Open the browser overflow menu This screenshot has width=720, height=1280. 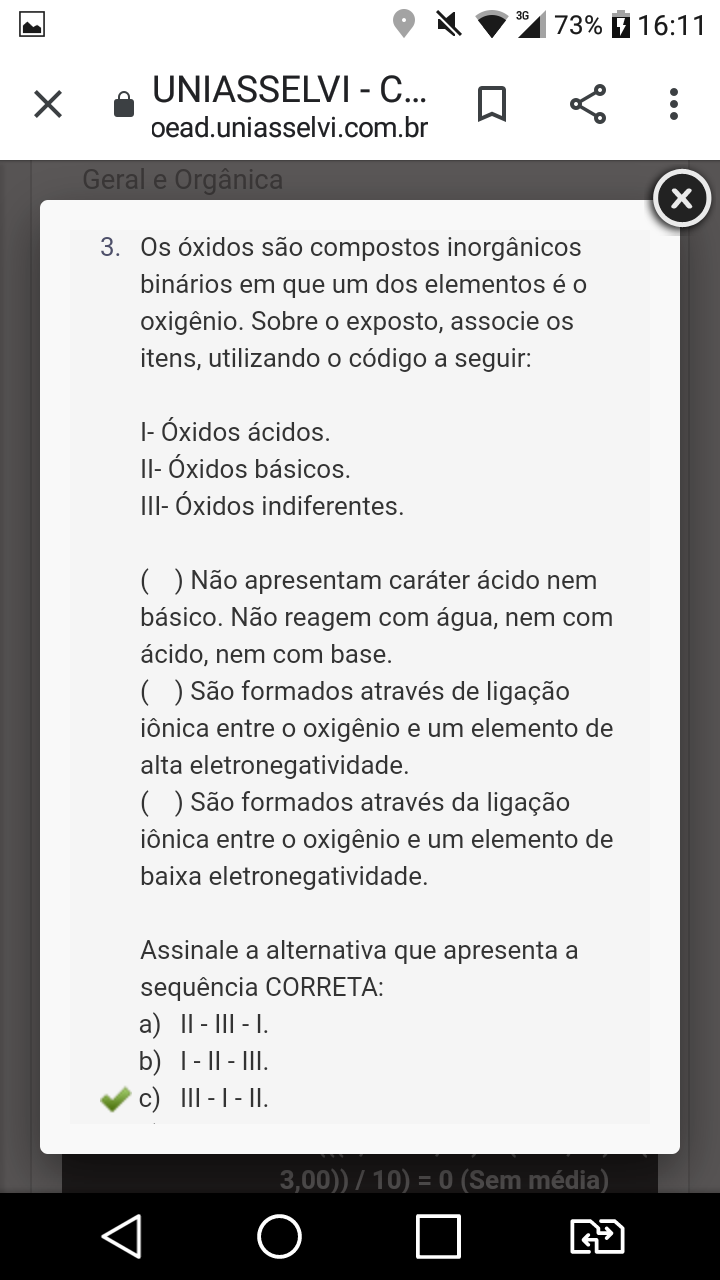pyautogui.click(x=674, y=104)
